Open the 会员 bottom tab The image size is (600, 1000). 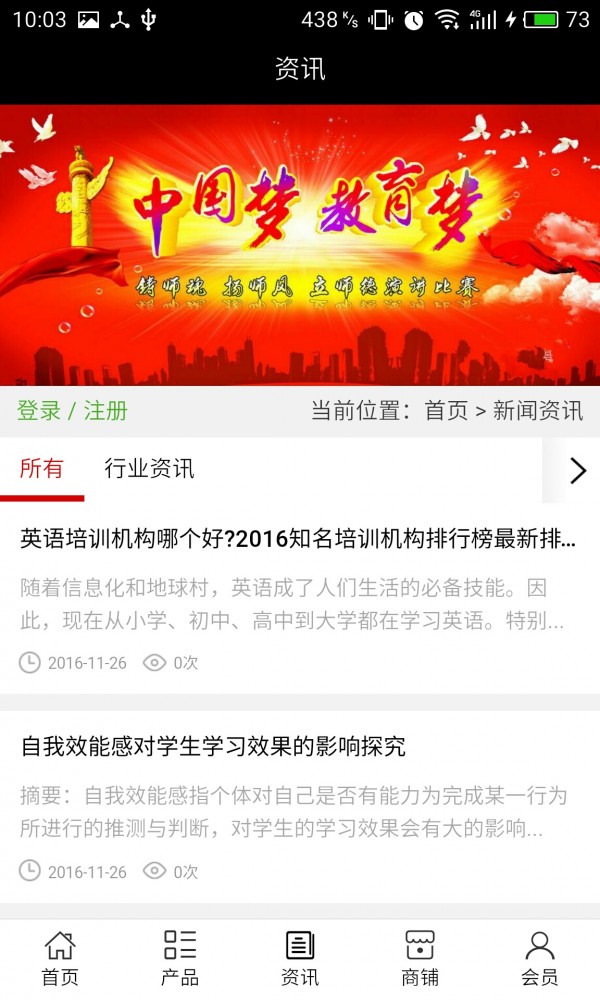540,959
